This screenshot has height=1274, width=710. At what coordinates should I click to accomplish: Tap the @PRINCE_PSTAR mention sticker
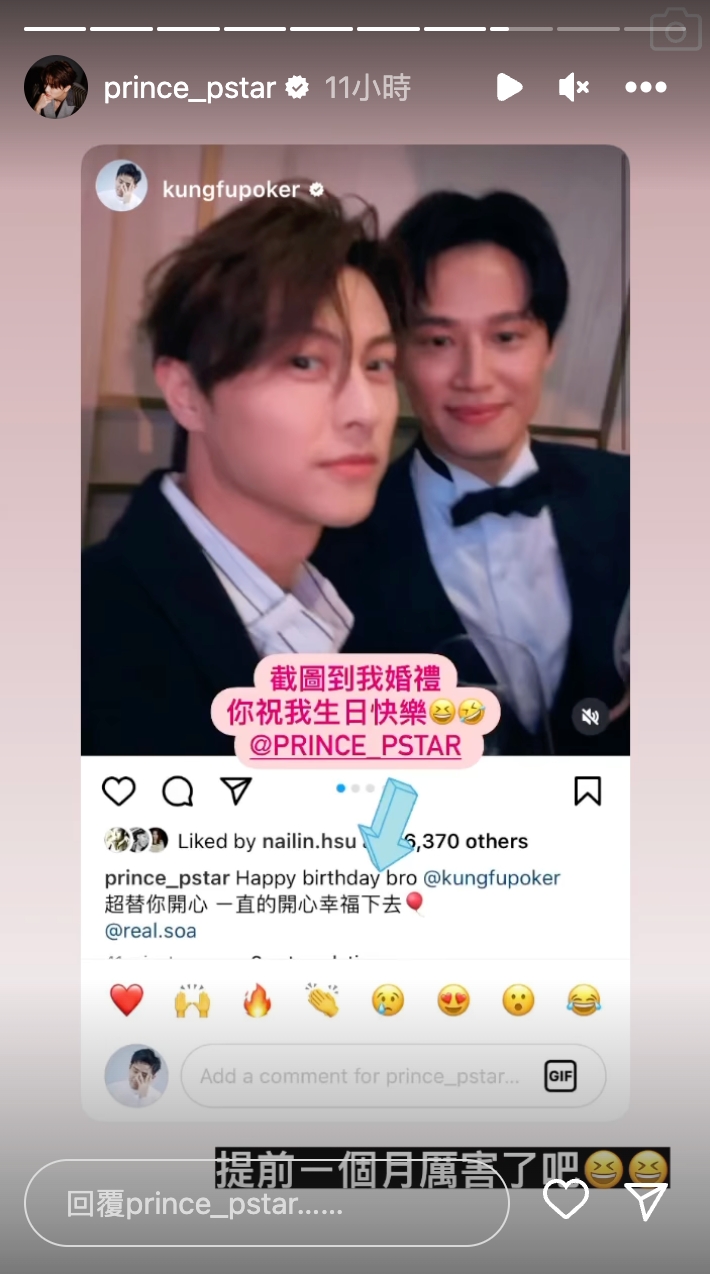pyautogui.click(x=355, y=746)
